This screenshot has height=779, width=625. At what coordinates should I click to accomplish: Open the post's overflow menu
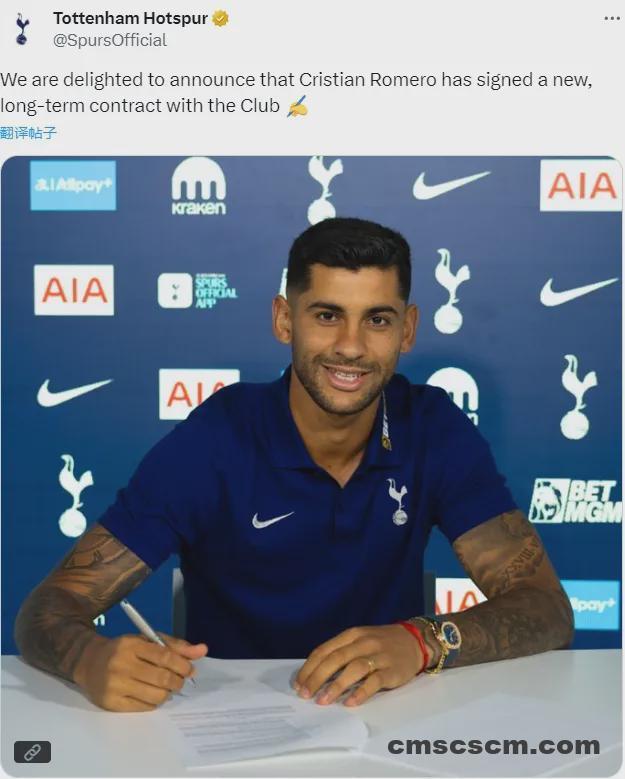pyautogui.click(x=611, y=18)
